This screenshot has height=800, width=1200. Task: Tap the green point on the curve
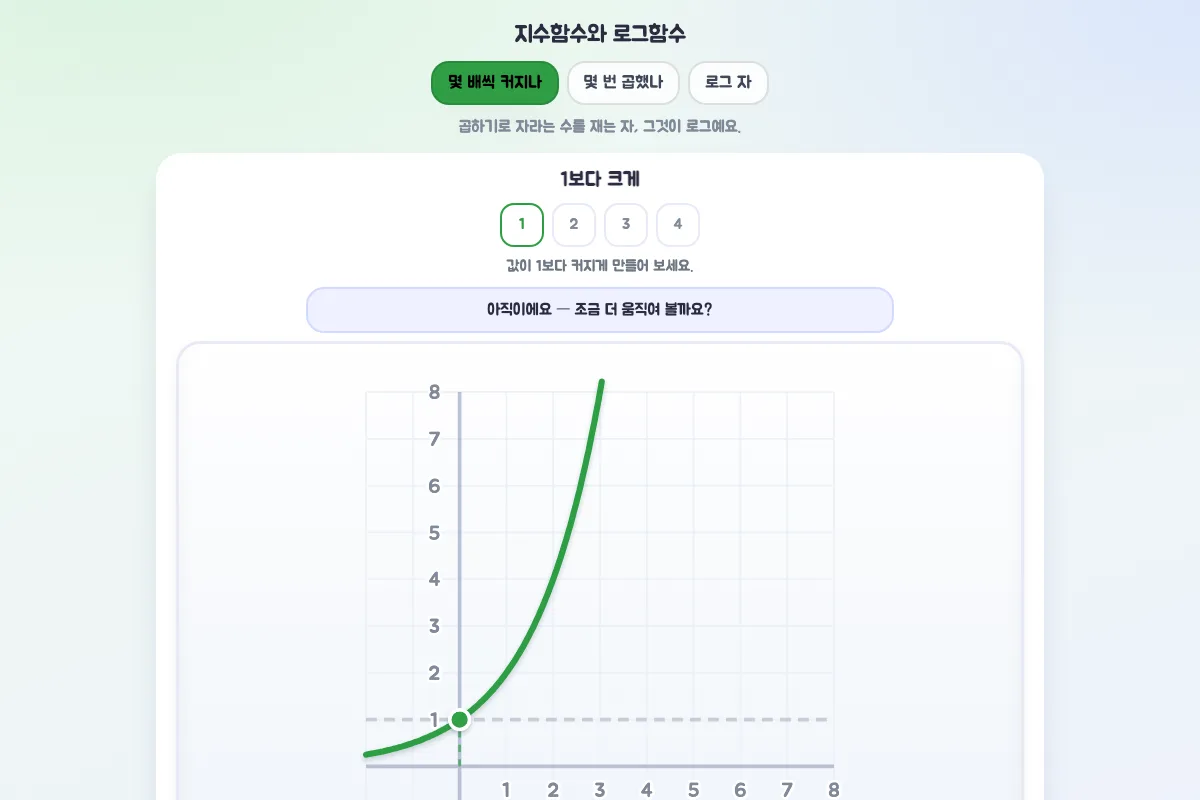tap(460, 719)
